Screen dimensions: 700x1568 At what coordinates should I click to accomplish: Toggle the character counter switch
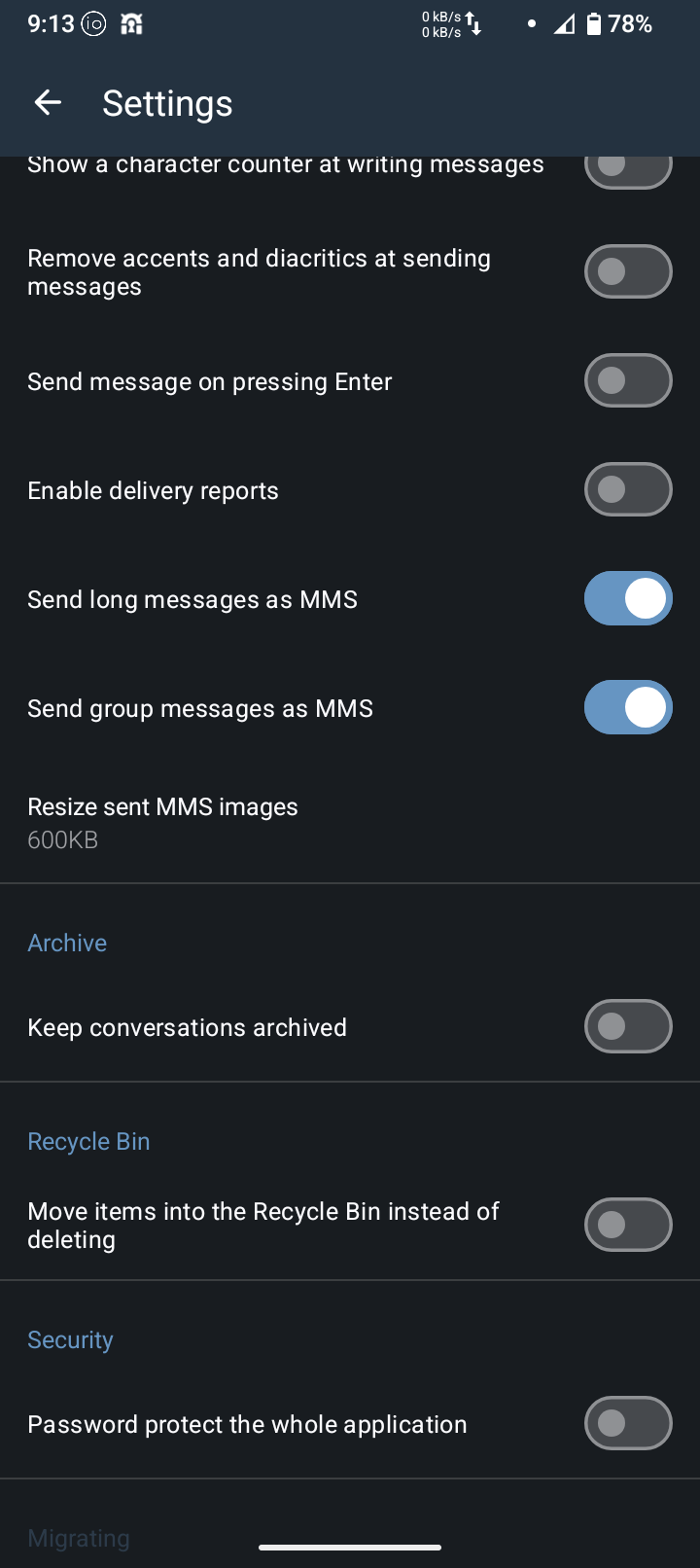pos(627,169)
